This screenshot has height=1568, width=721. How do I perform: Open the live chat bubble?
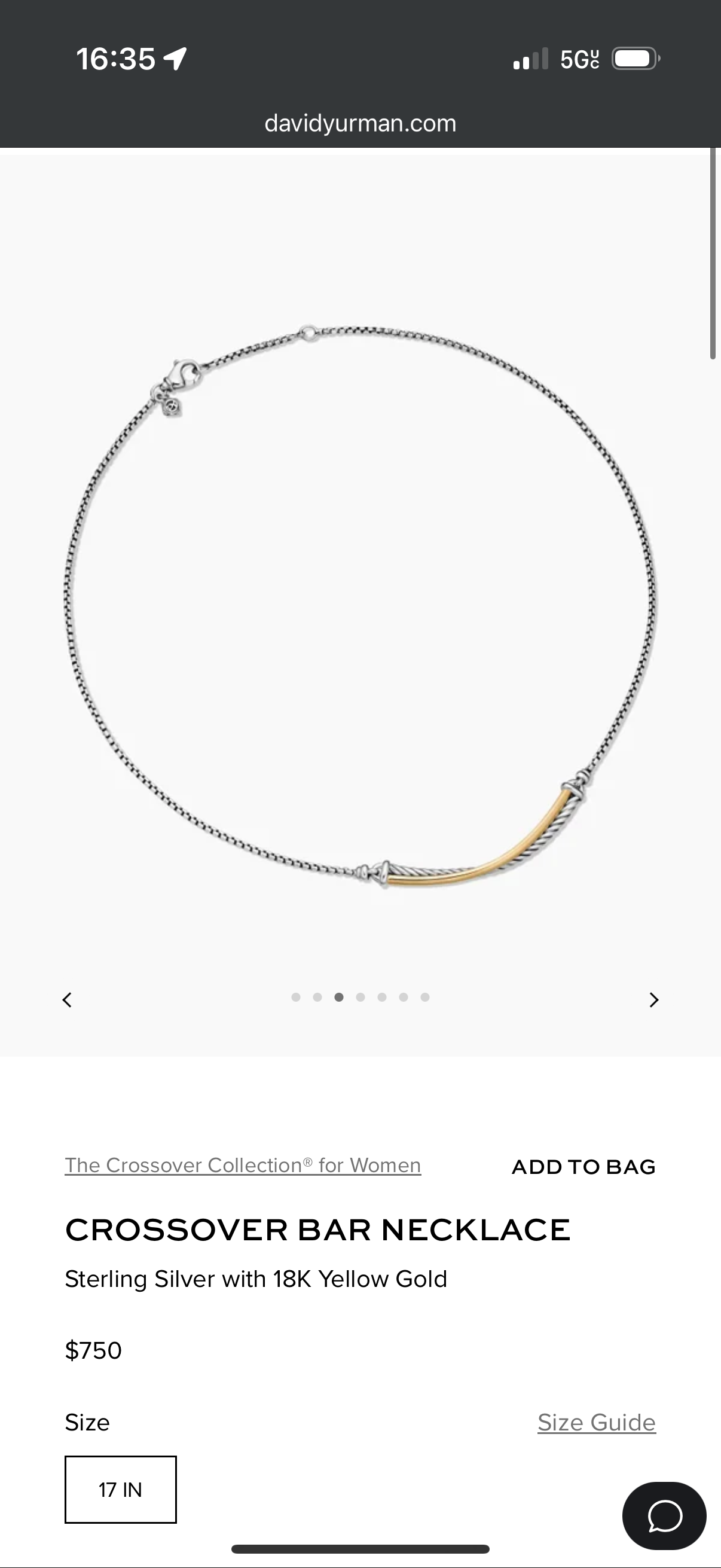pos(664,1515)
